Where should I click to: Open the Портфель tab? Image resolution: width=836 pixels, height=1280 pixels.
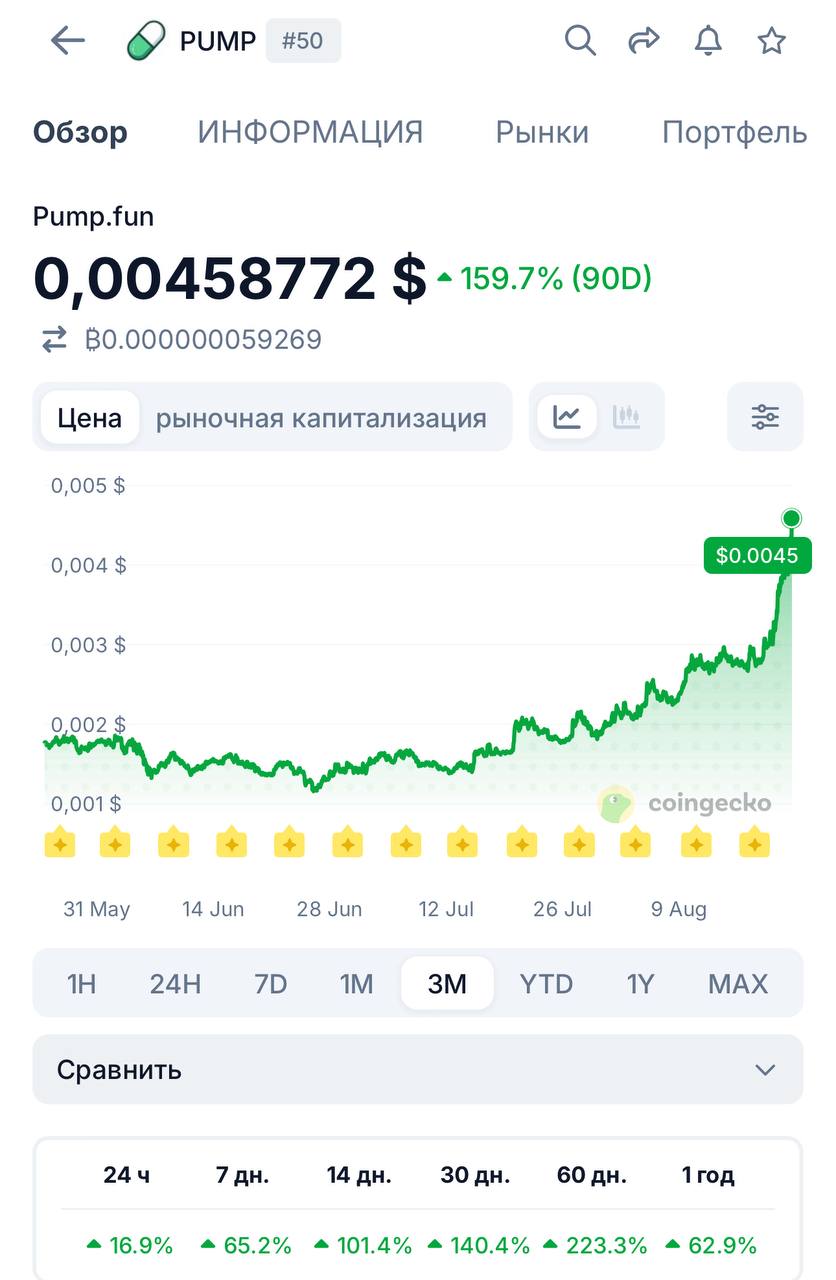point(735,132)
